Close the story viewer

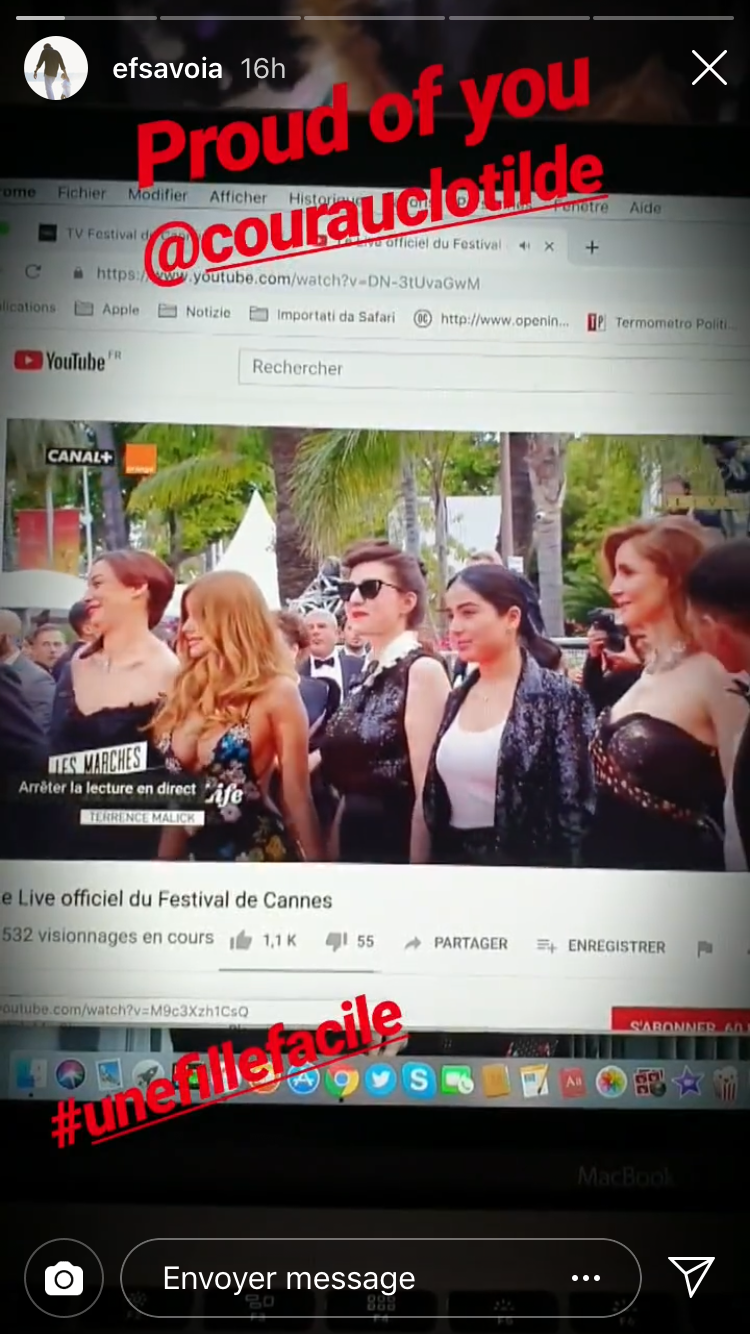pyautogui.click(x=709, y=68)
